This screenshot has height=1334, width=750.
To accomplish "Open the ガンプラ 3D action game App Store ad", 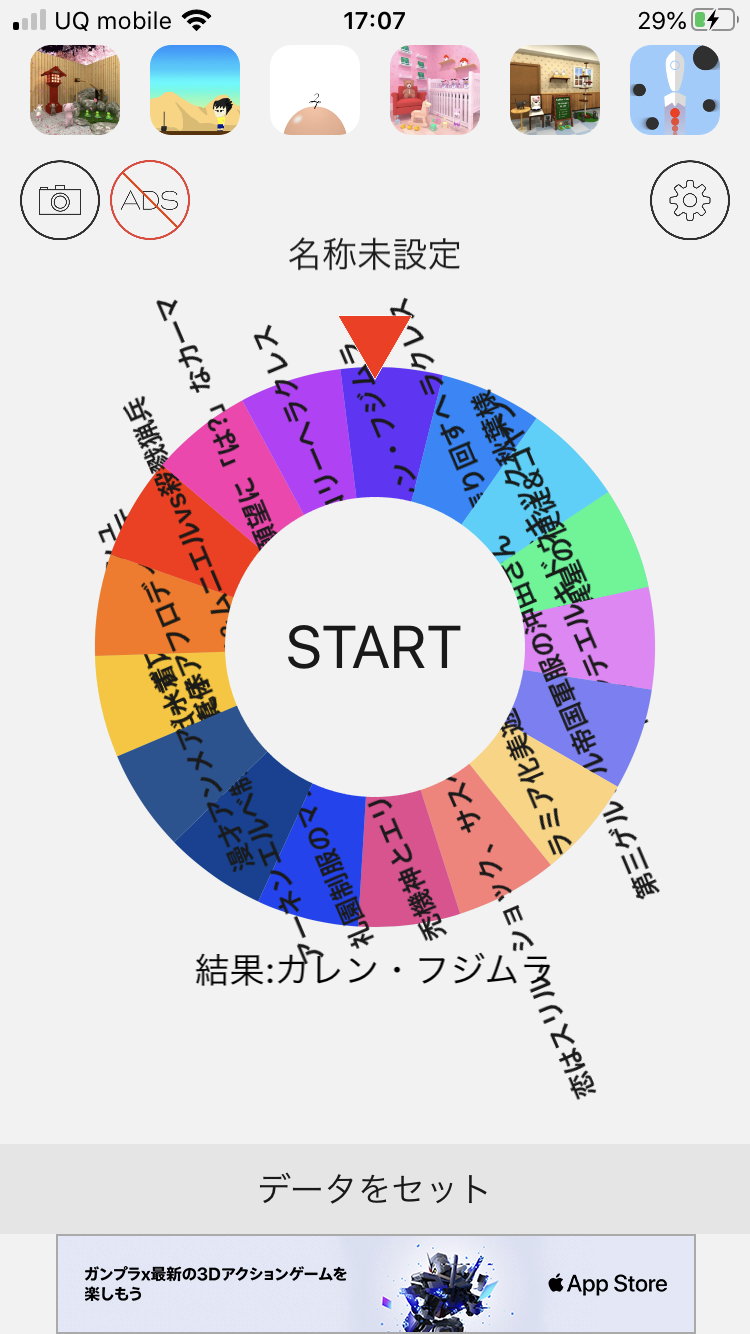I will click(375, 1283).
